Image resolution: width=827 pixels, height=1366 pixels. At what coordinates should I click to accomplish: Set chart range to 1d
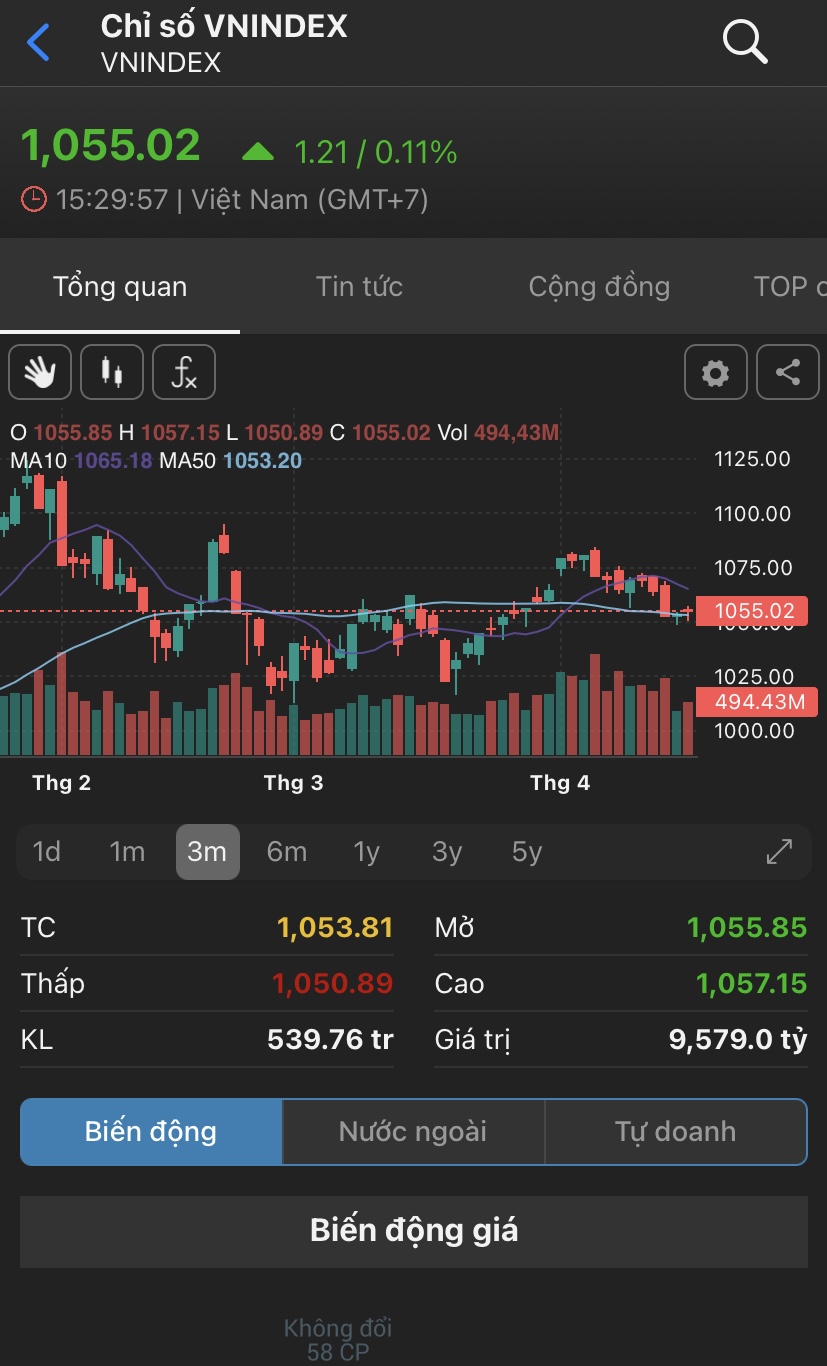[47, 852]
